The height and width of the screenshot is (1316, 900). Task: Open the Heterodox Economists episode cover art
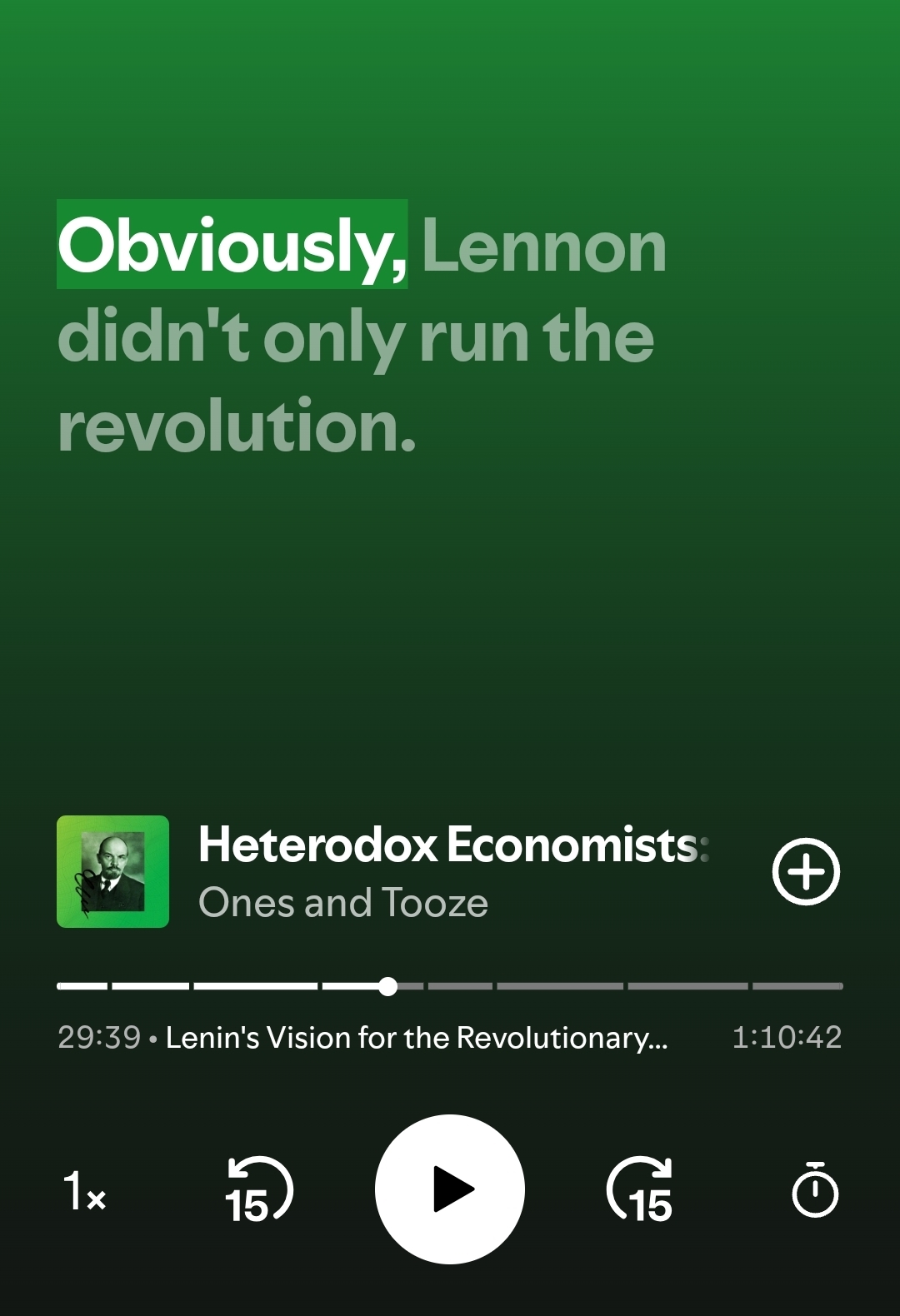click(x=112, y=871)
